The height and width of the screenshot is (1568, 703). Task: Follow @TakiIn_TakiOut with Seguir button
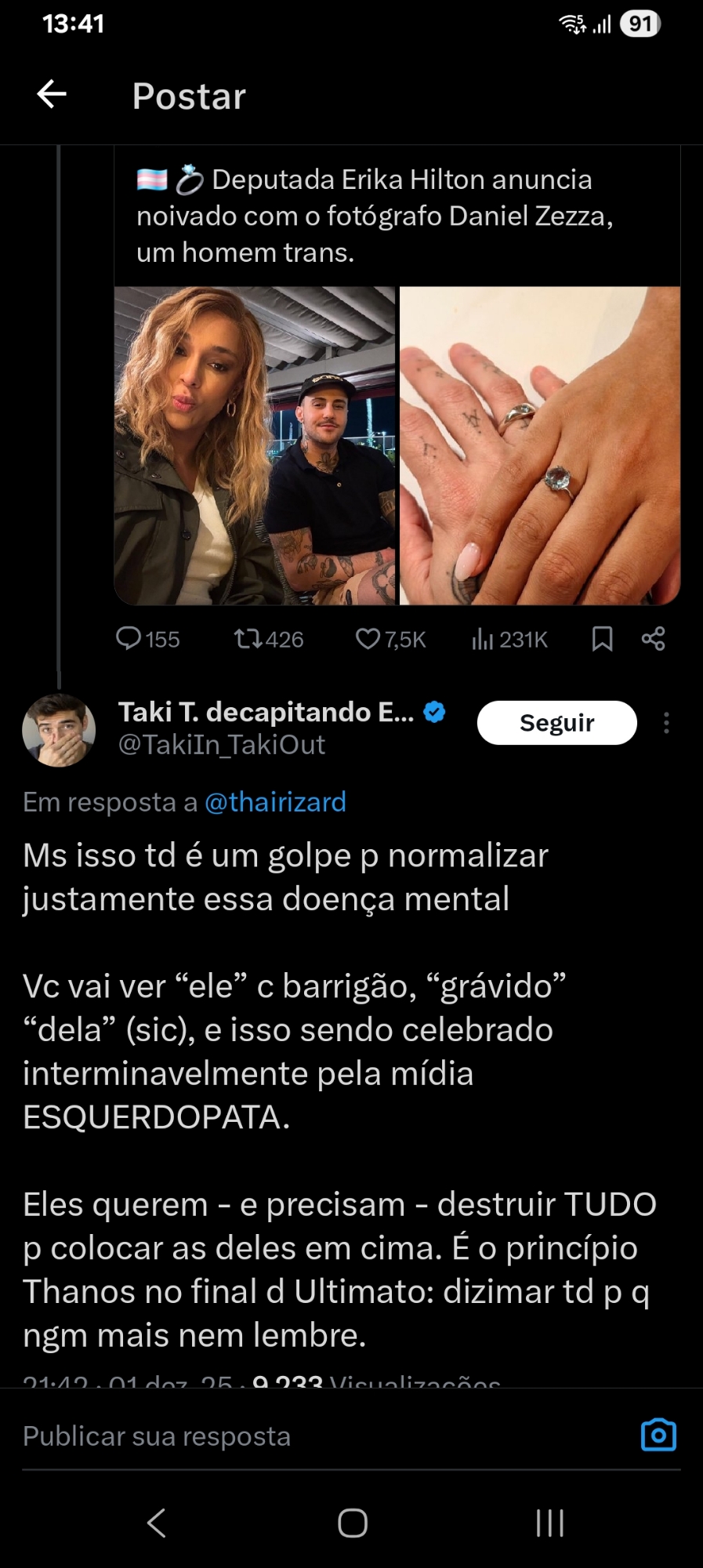(556, 722)
